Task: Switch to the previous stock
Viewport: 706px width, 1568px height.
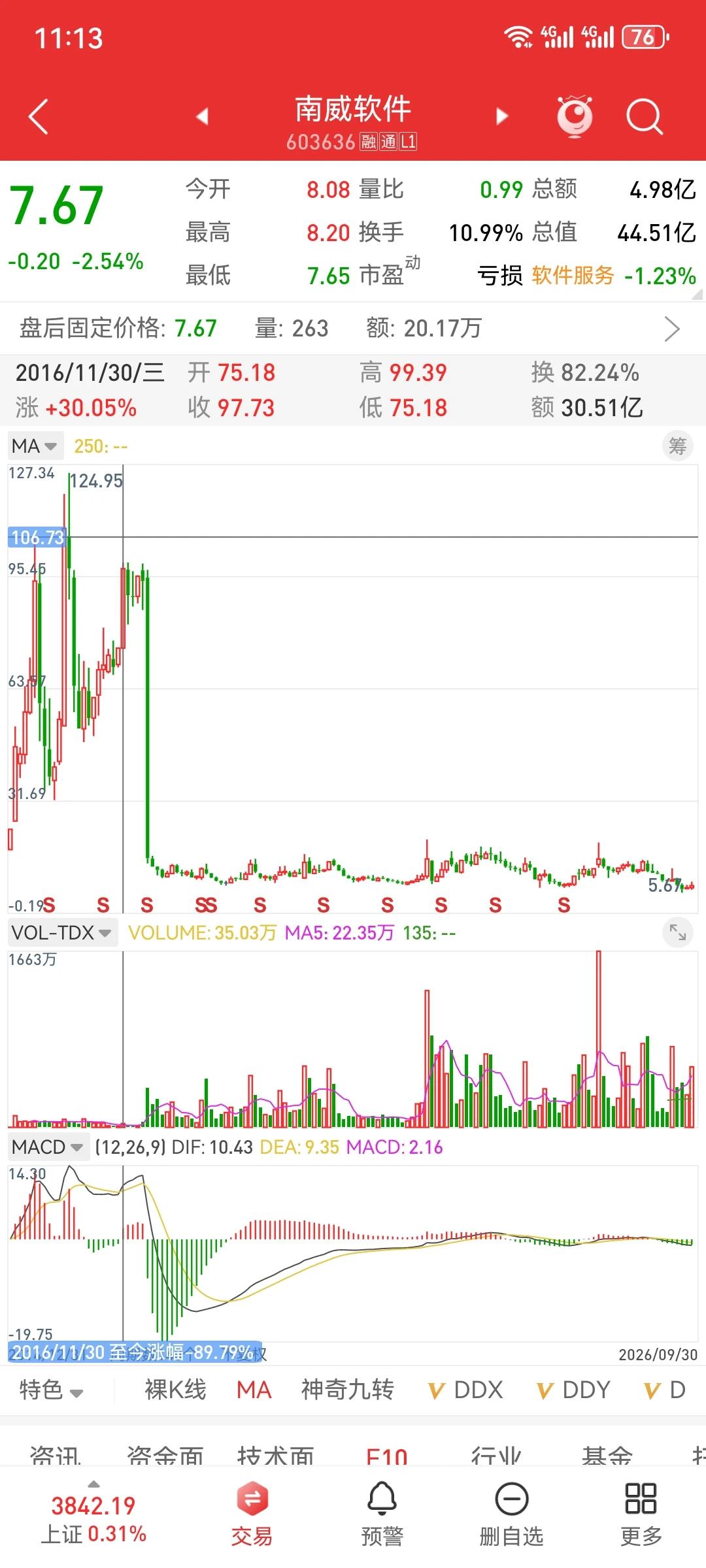Action: click(202, 116)
